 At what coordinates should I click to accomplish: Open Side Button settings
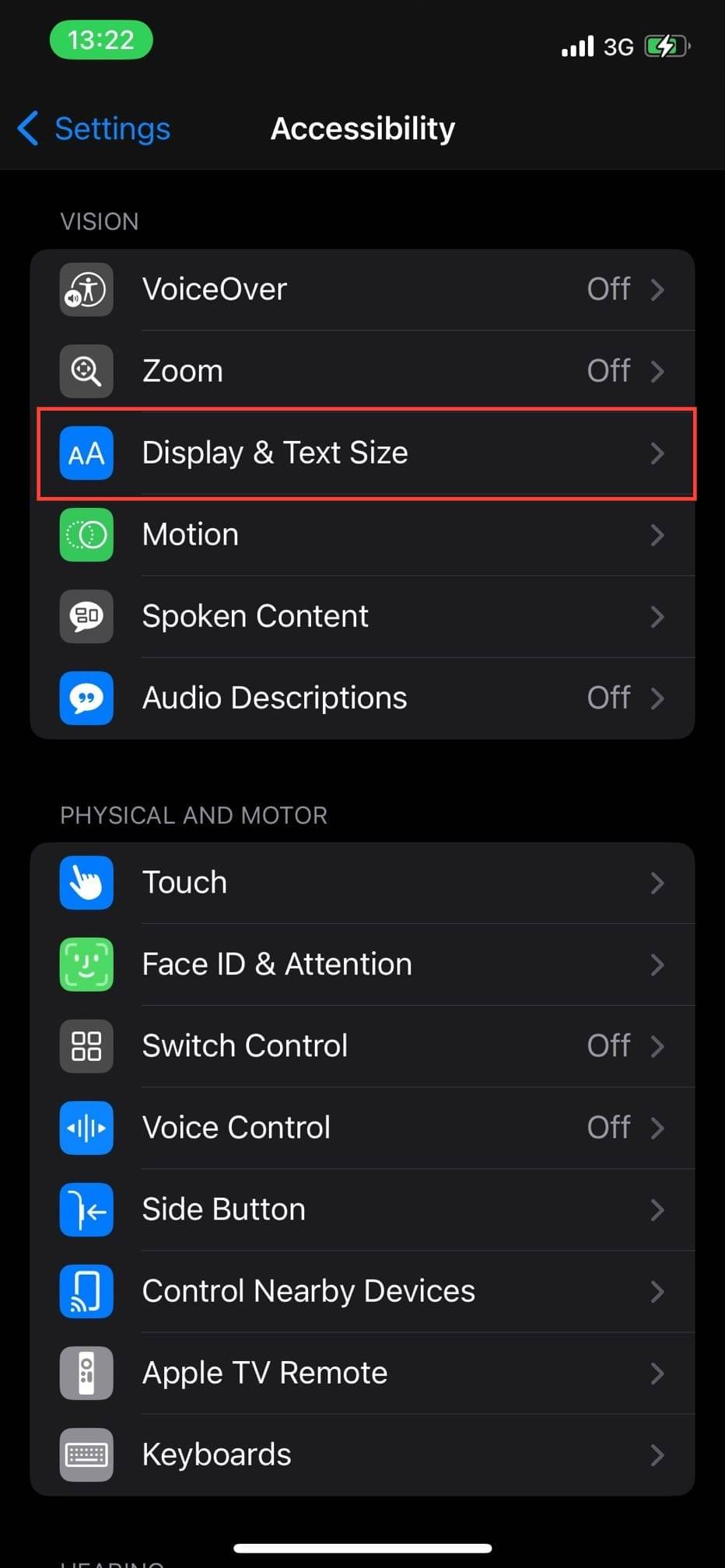tap(362, 1209)
